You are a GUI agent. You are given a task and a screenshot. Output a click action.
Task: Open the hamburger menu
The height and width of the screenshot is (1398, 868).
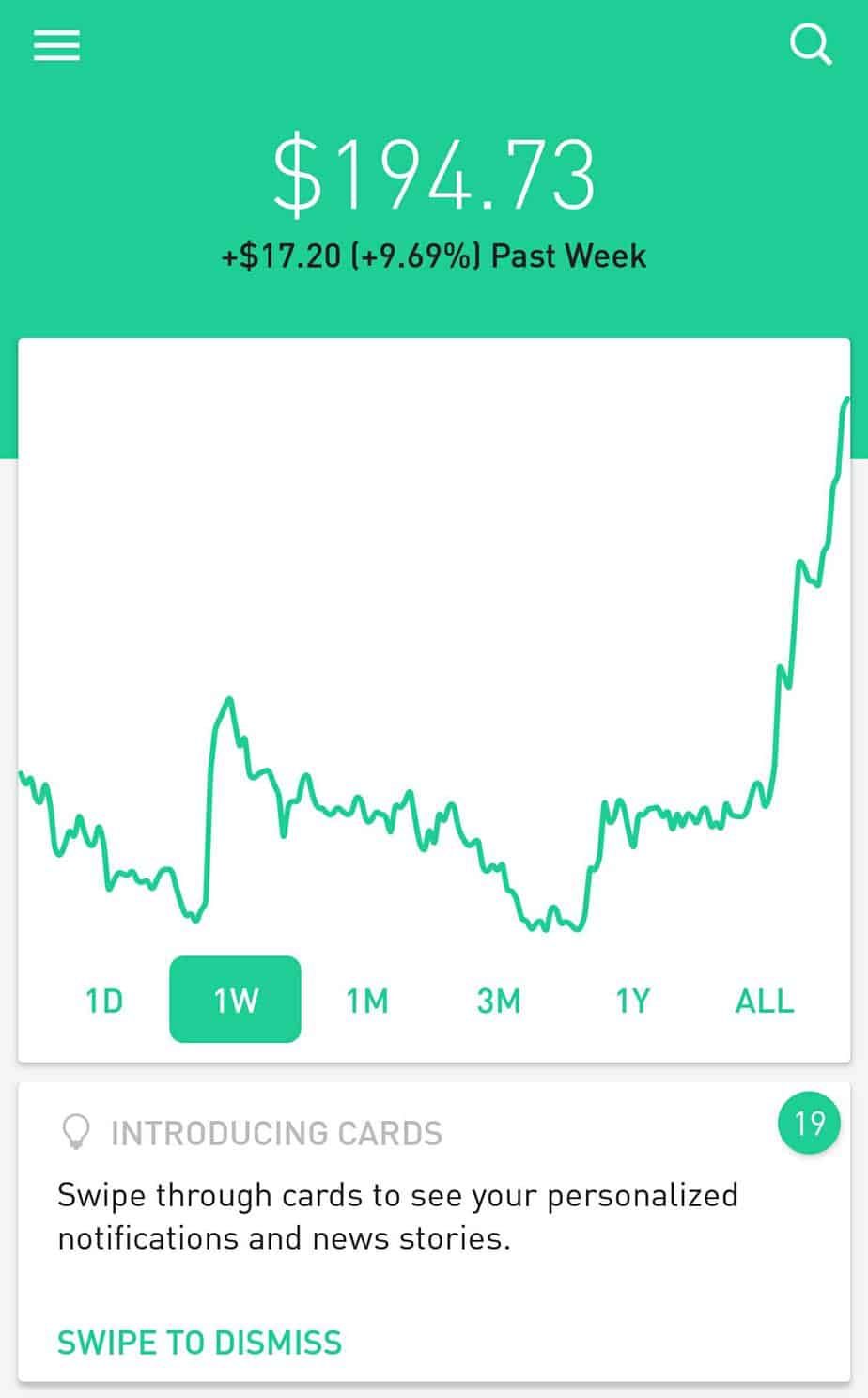[x=56, y=44]
